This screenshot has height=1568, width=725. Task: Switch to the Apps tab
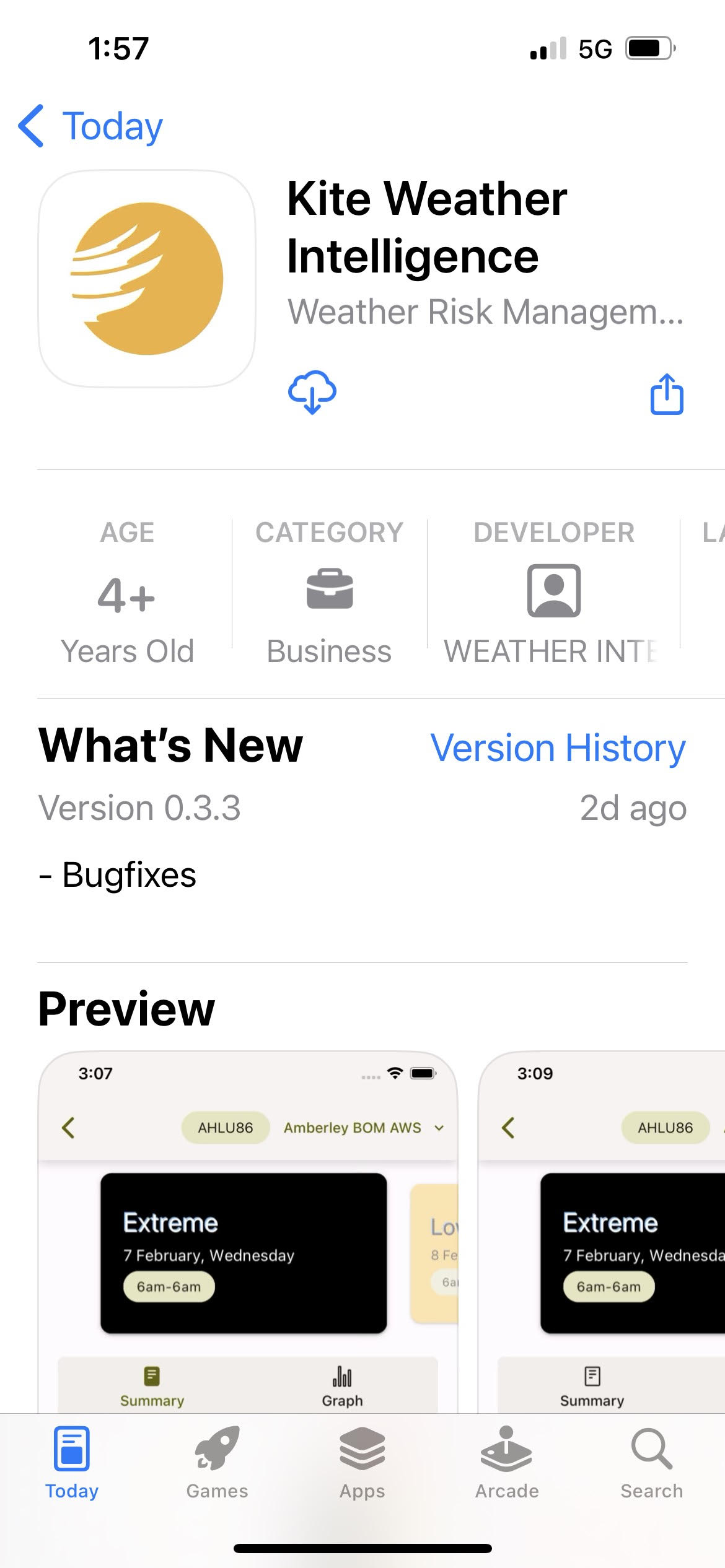coord(362,1463)
